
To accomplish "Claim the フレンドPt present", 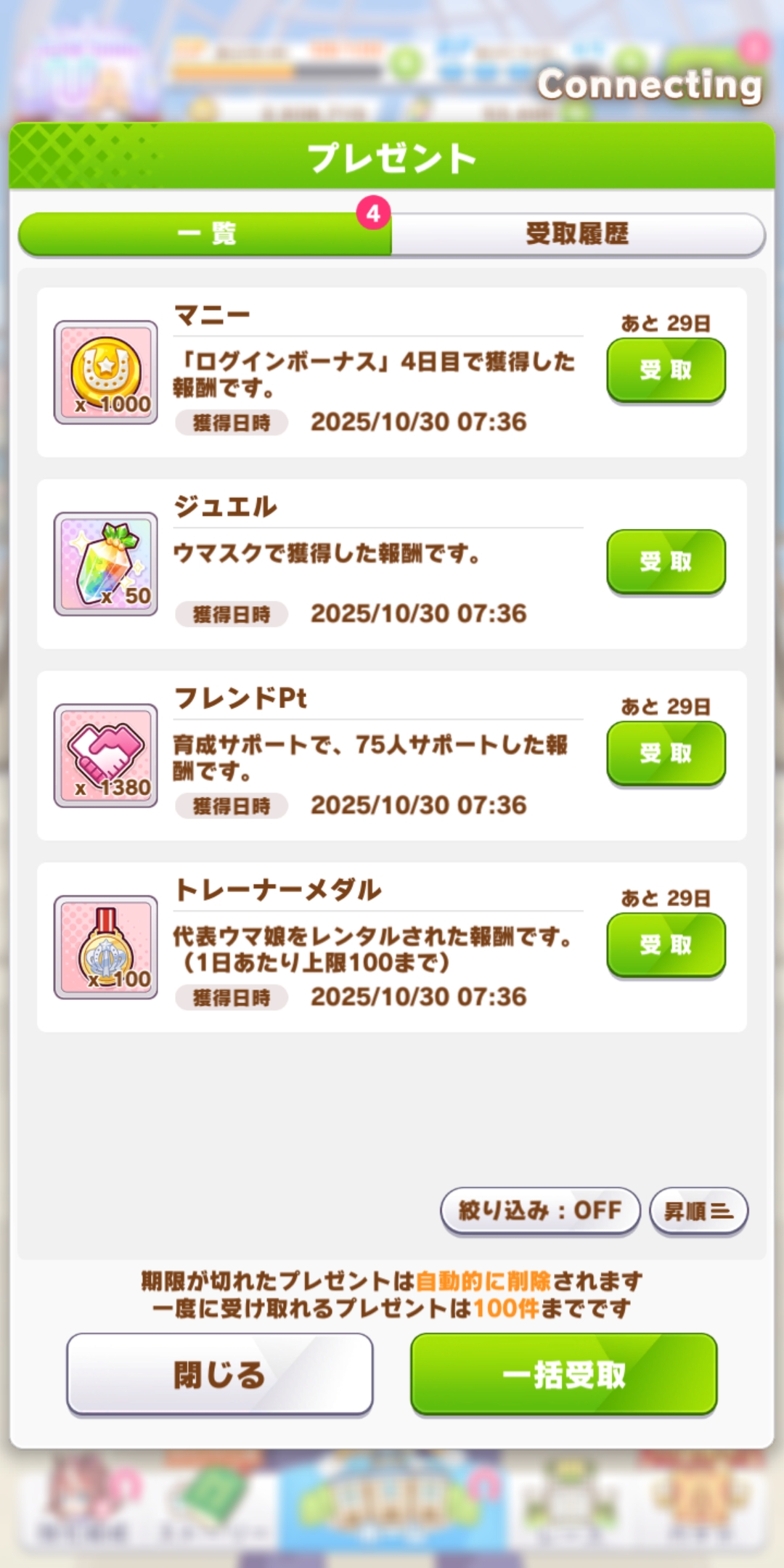I will [x=666, y=754].
